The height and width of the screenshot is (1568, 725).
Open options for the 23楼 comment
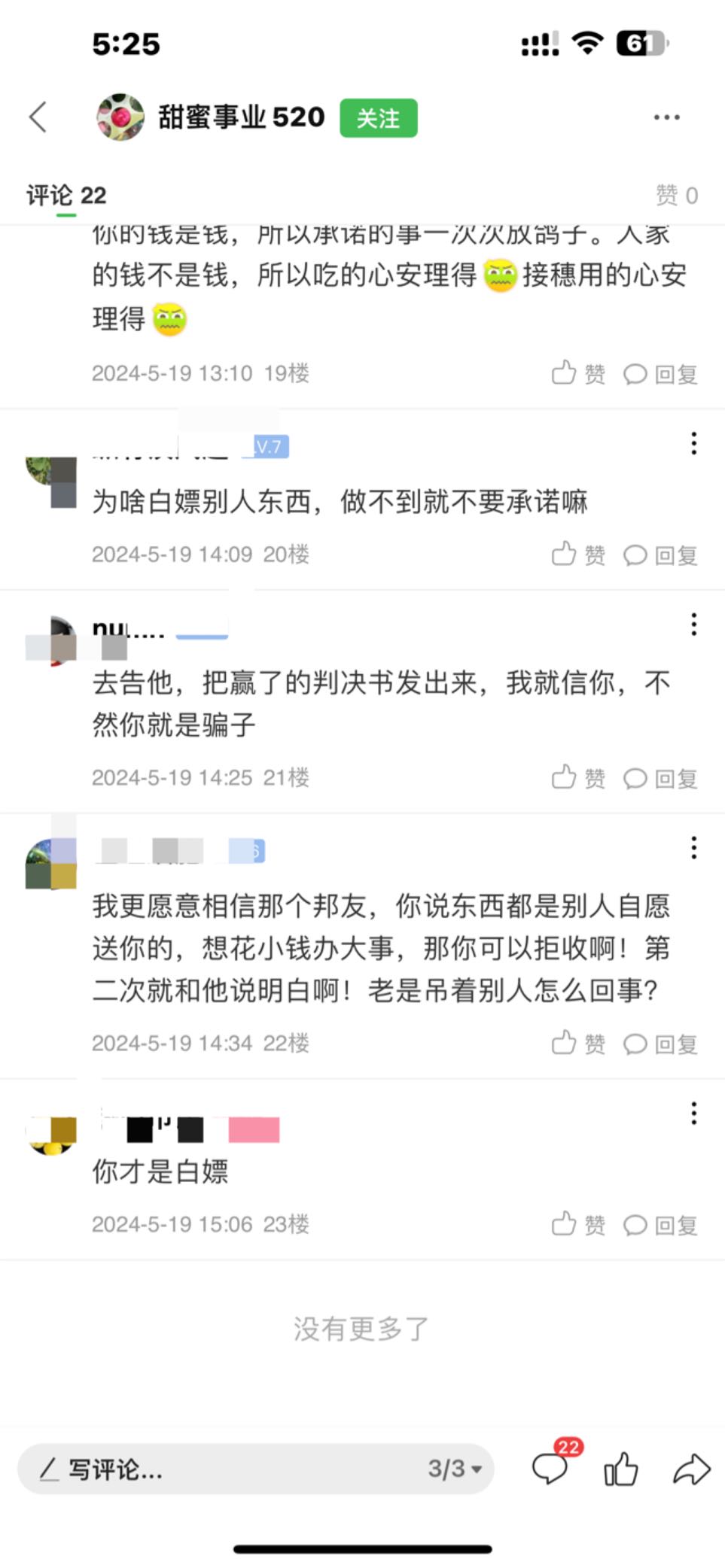click(x=693, y=1113)
